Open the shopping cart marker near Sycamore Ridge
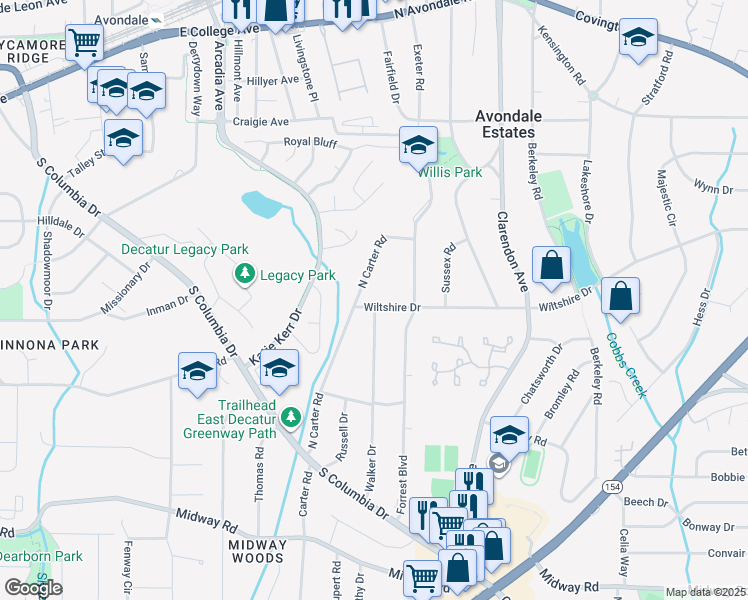 click(84, 43)
